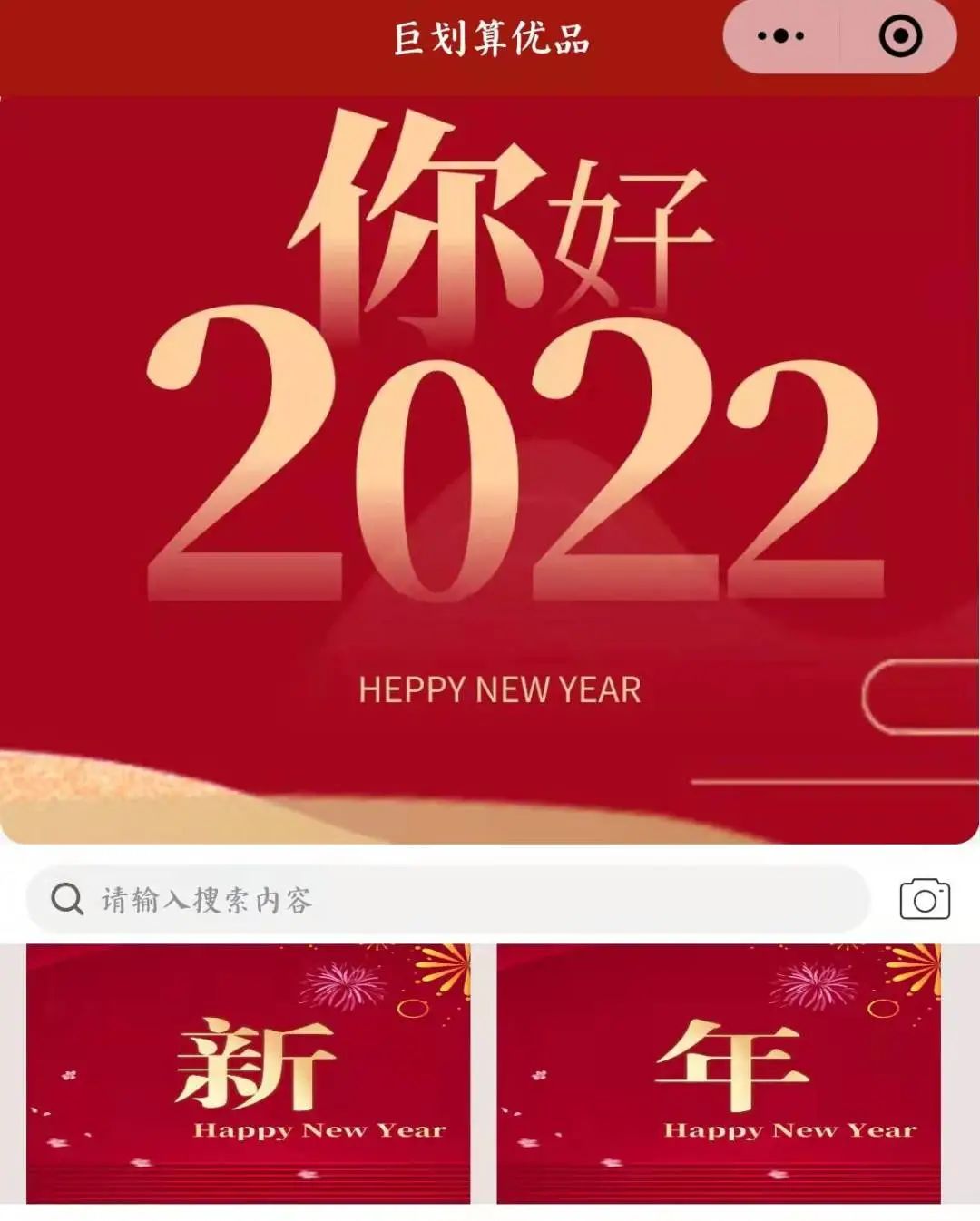
Task: Open camera image search
Action: pos(925,900)
